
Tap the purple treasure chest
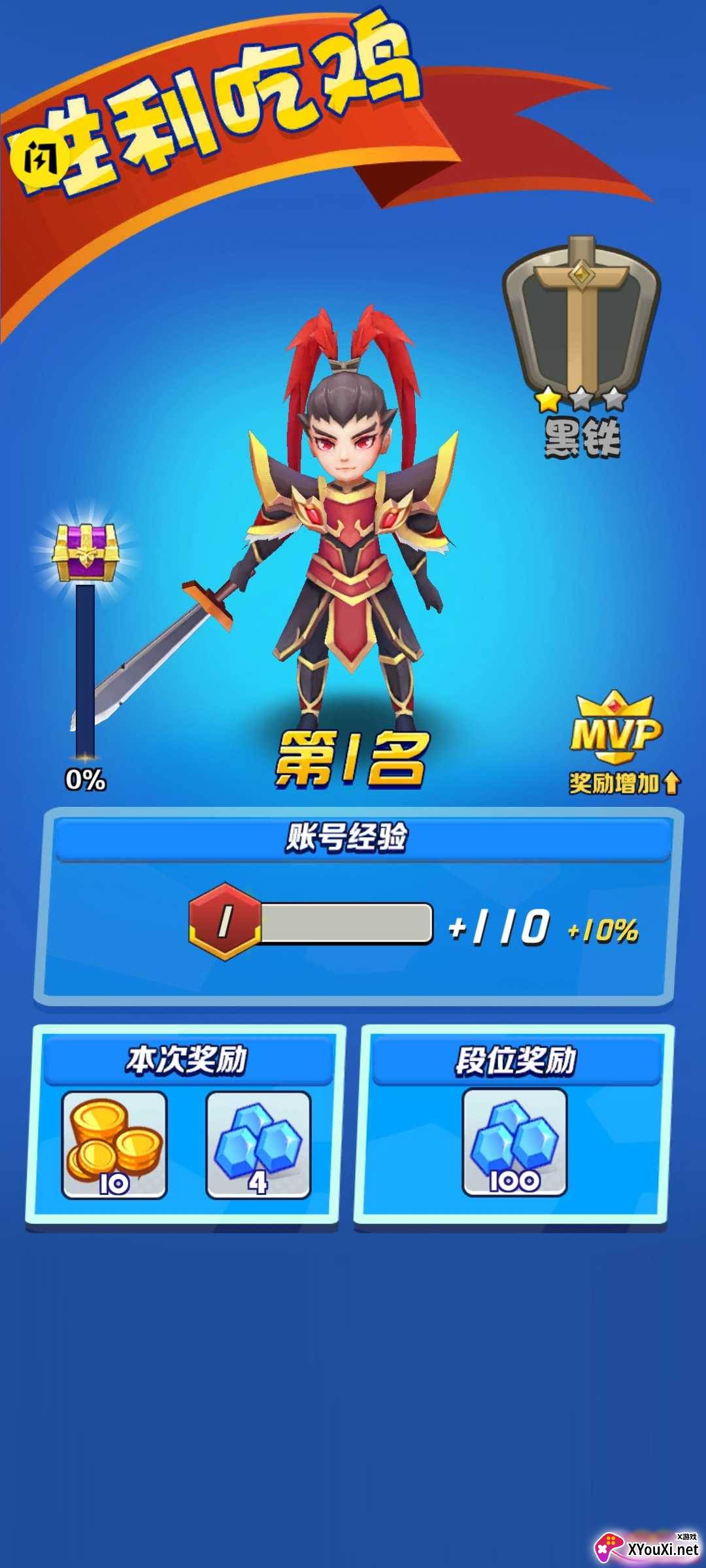tap(86, 553)
